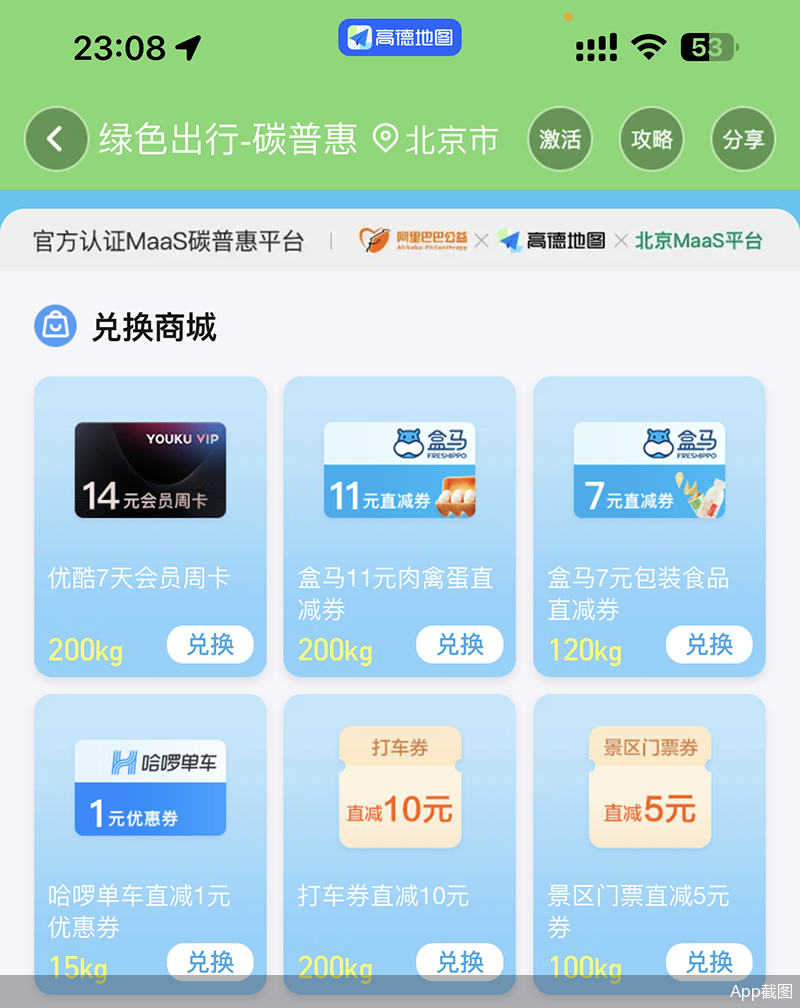
Task: Click the 高德地图 banner at the top
Action: [x=399, y=37]
